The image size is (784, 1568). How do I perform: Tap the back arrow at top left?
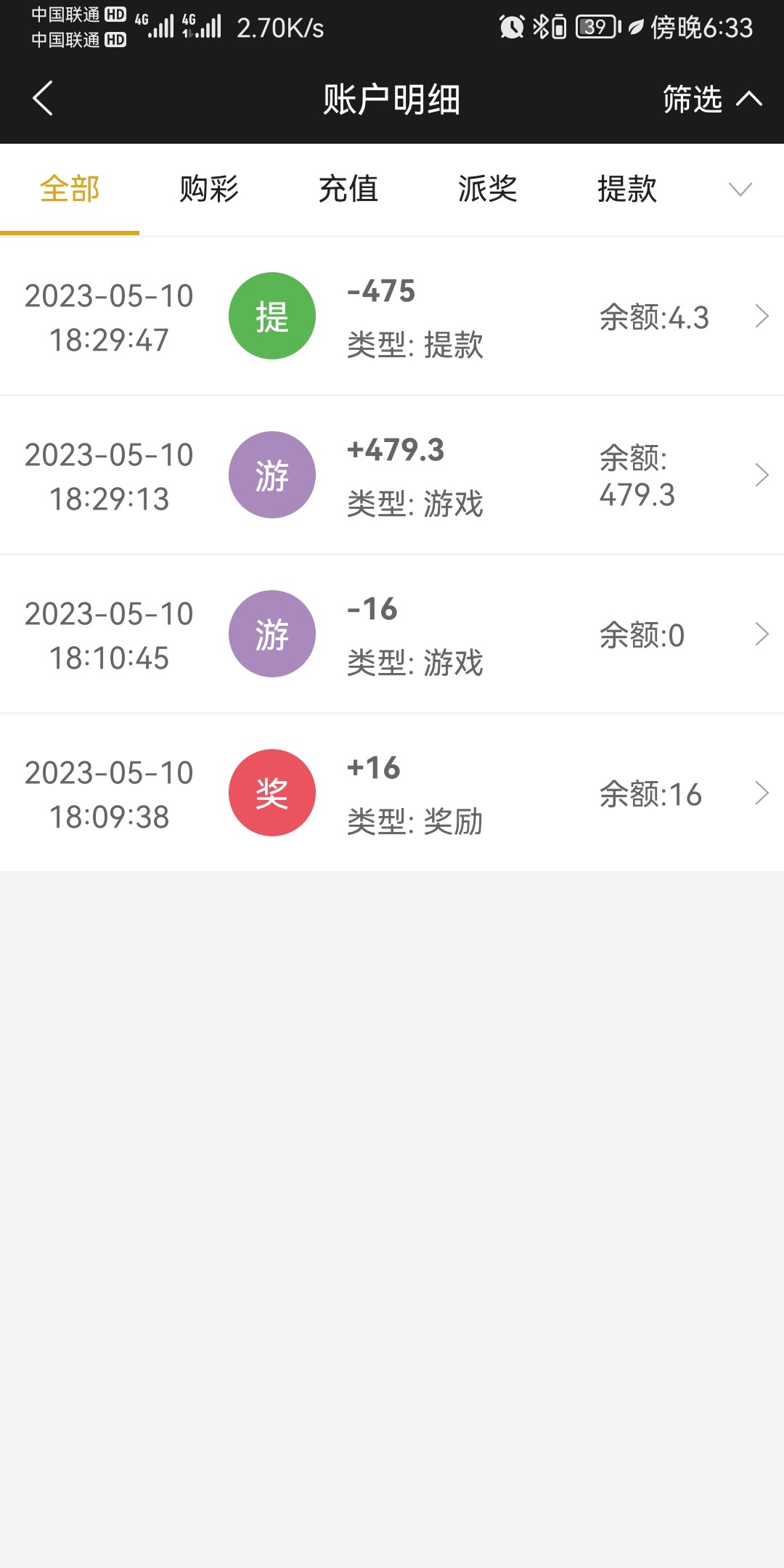pos(44,99)
